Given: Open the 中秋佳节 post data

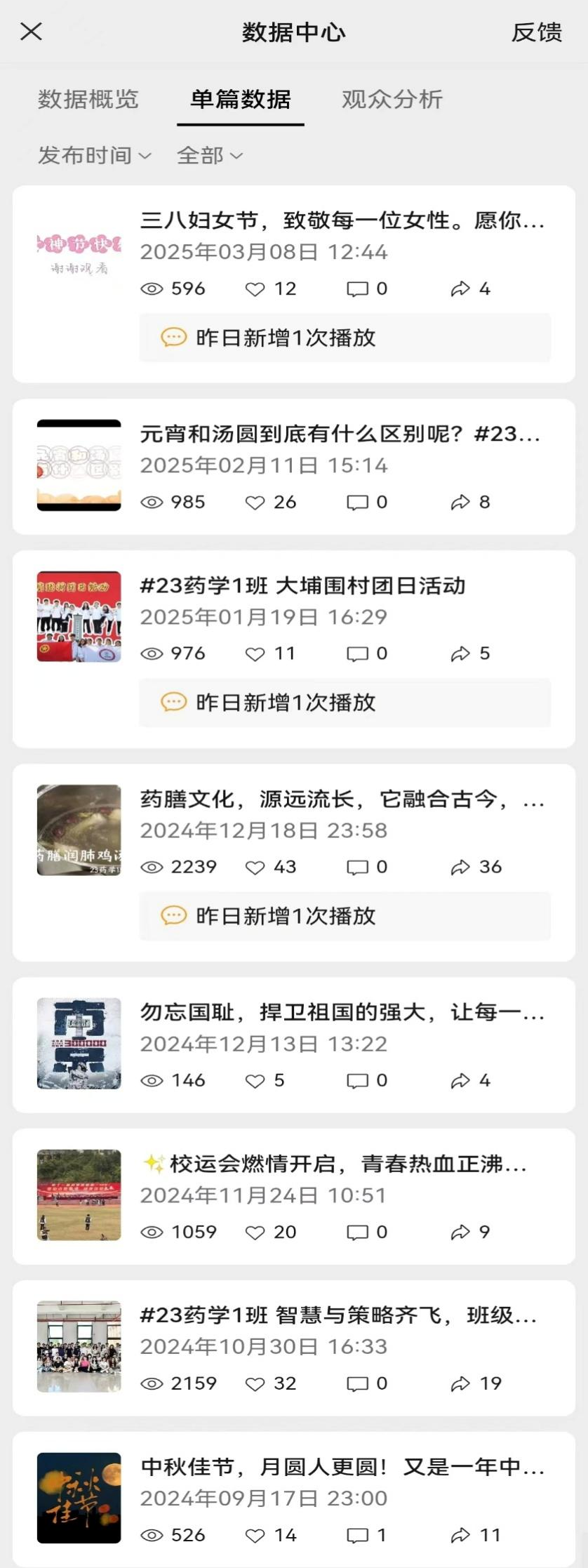Looking at the screenshot, I should coord(342,1468).
